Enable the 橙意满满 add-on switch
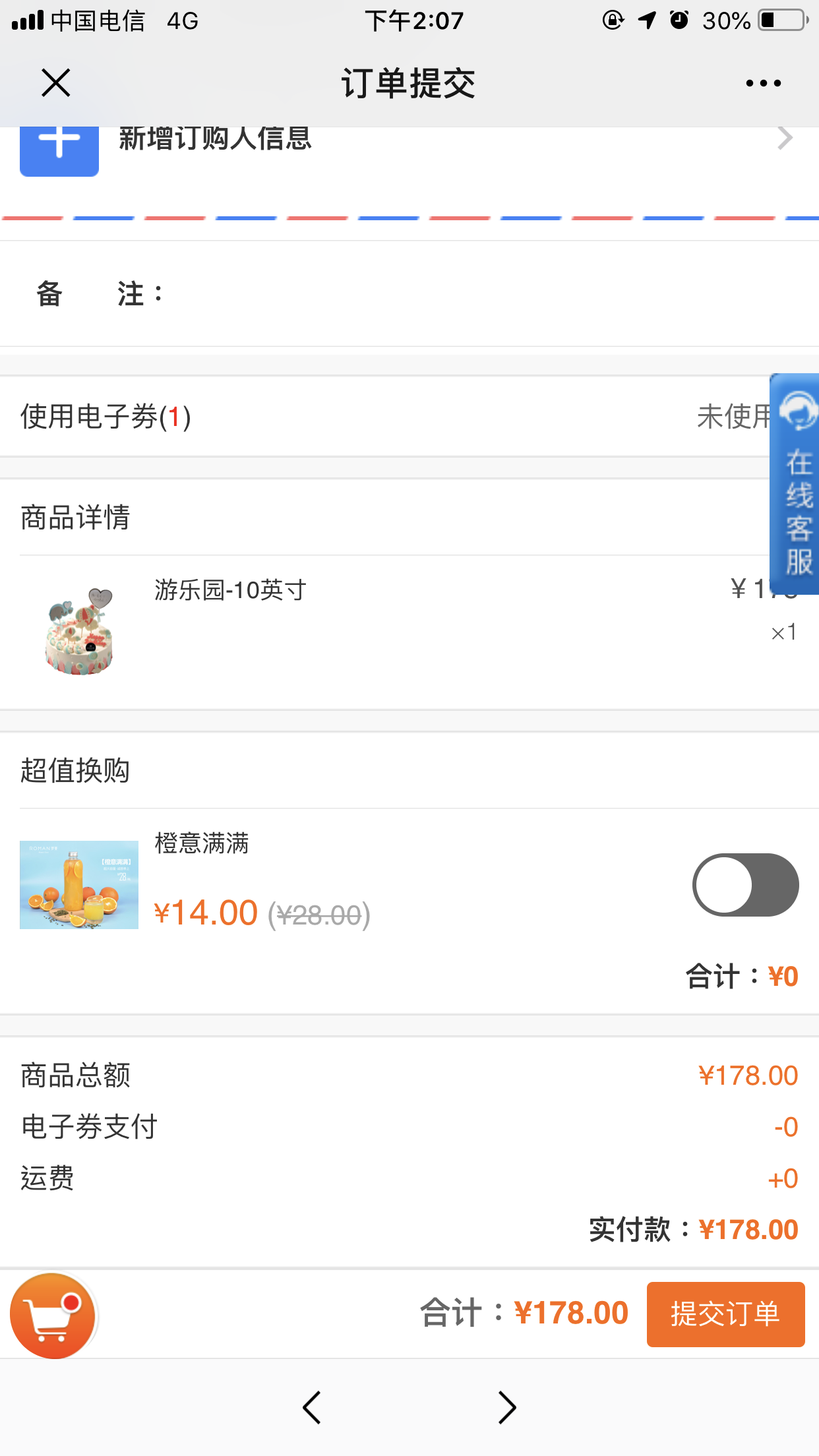 point(745,885)
